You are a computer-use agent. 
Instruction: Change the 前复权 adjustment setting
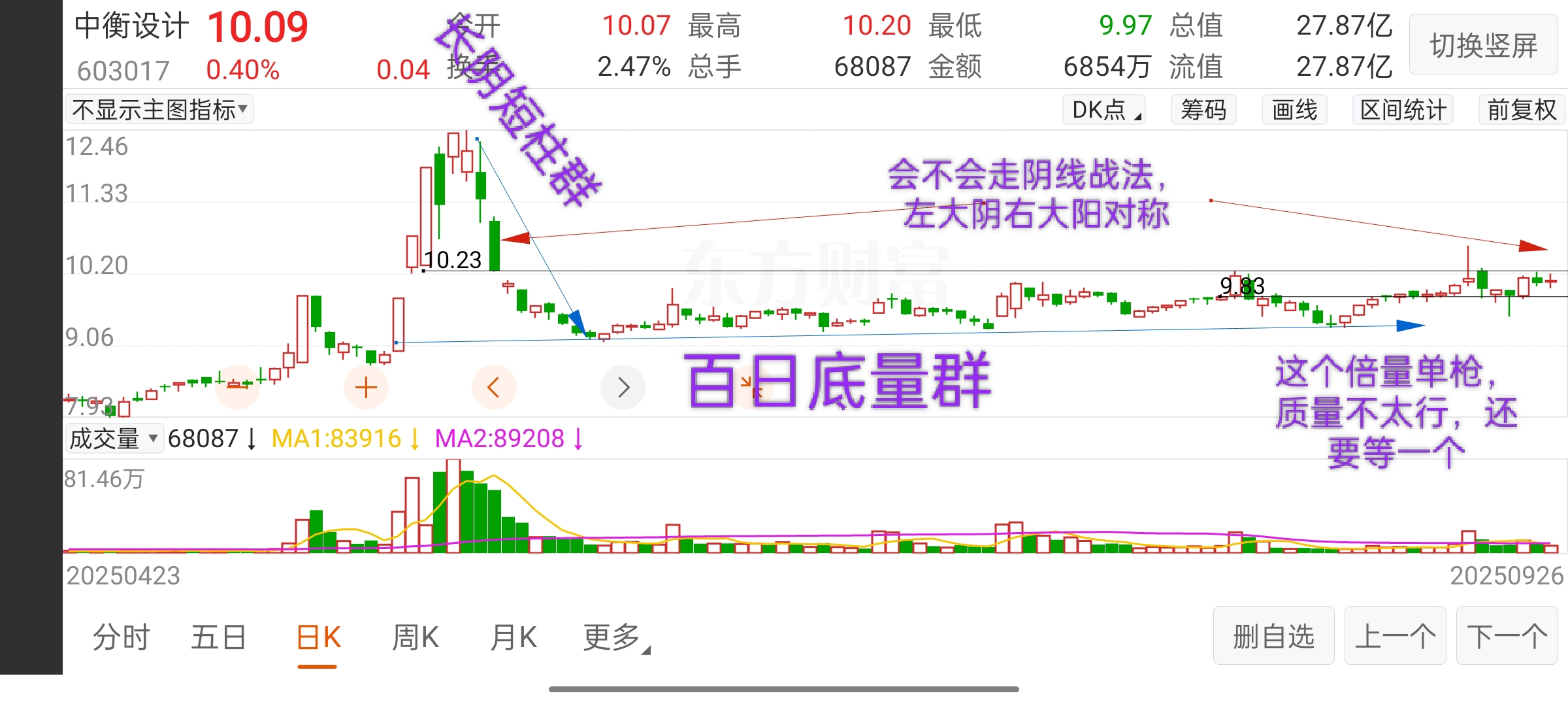pyautogui.click(x=1522, y=110)
